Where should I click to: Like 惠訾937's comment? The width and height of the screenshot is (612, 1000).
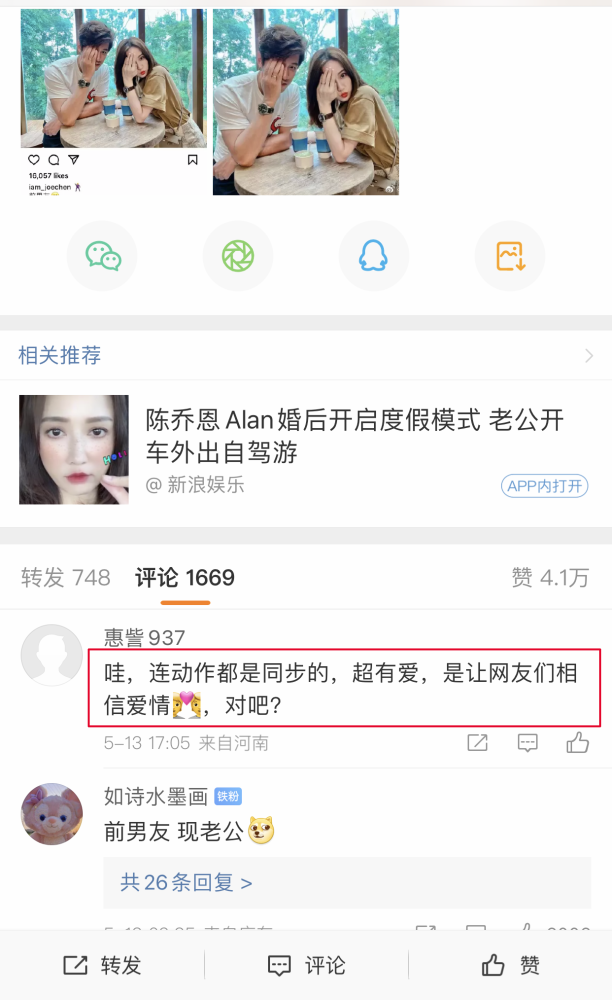tap(578, 743)
